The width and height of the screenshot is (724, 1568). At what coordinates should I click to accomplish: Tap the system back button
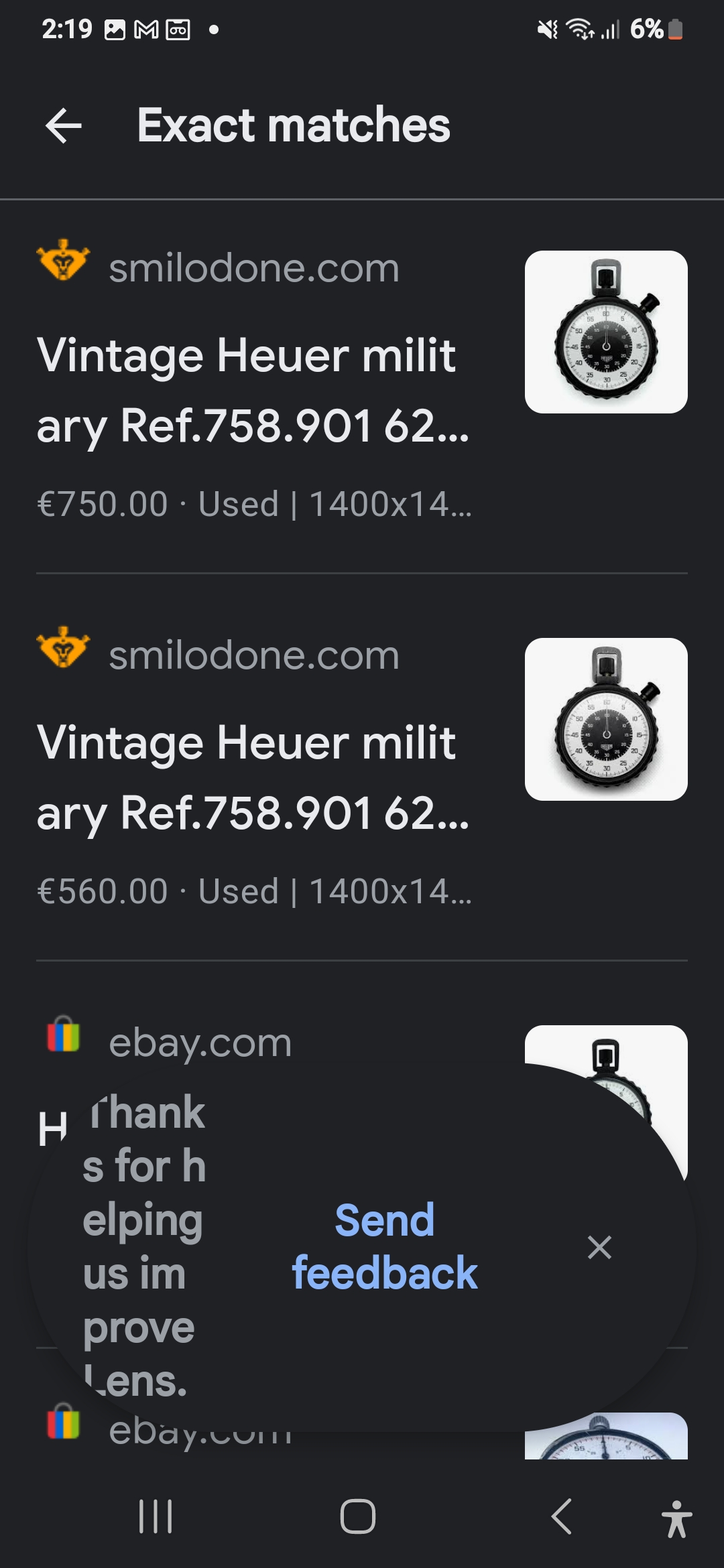click(562, 1516)
